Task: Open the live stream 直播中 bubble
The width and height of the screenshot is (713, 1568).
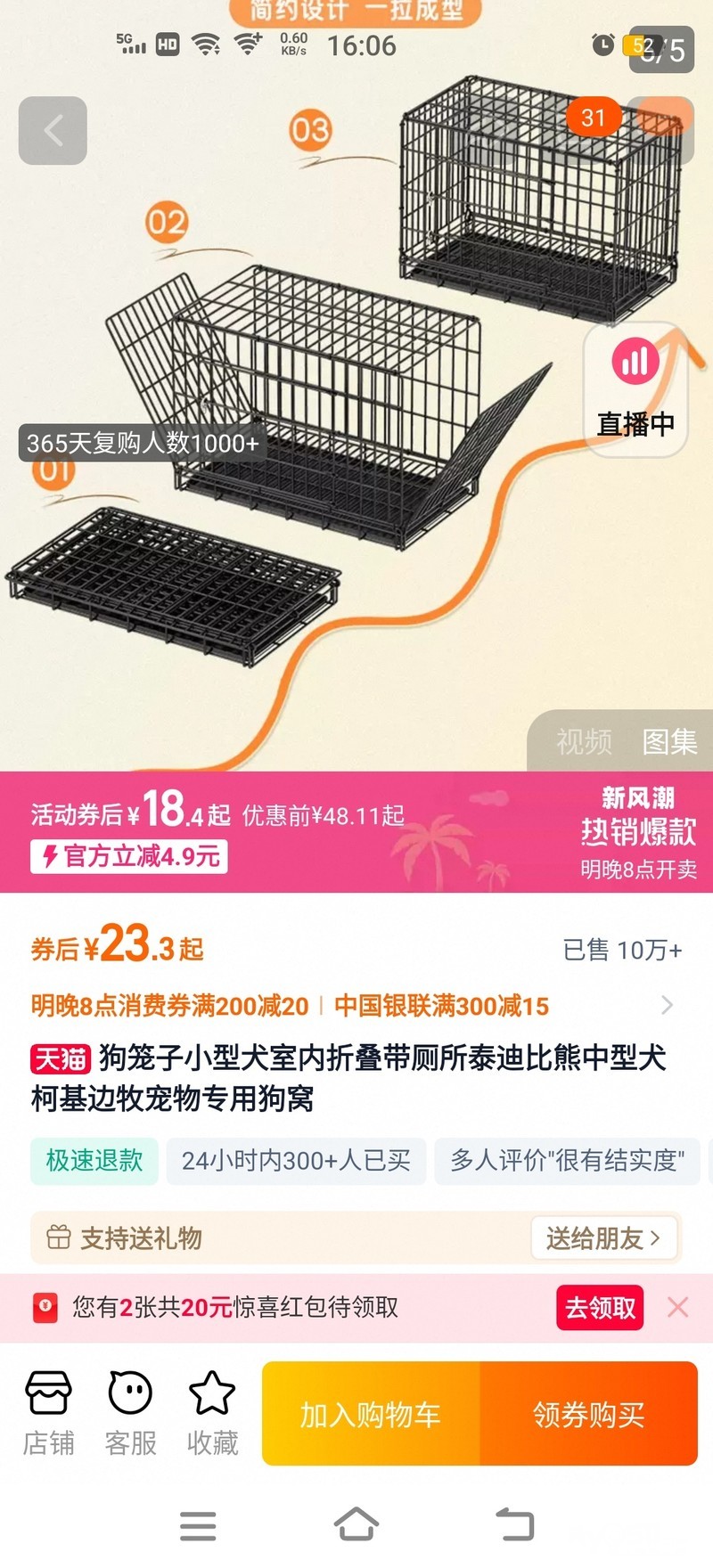Action: [x=635, y=390]
